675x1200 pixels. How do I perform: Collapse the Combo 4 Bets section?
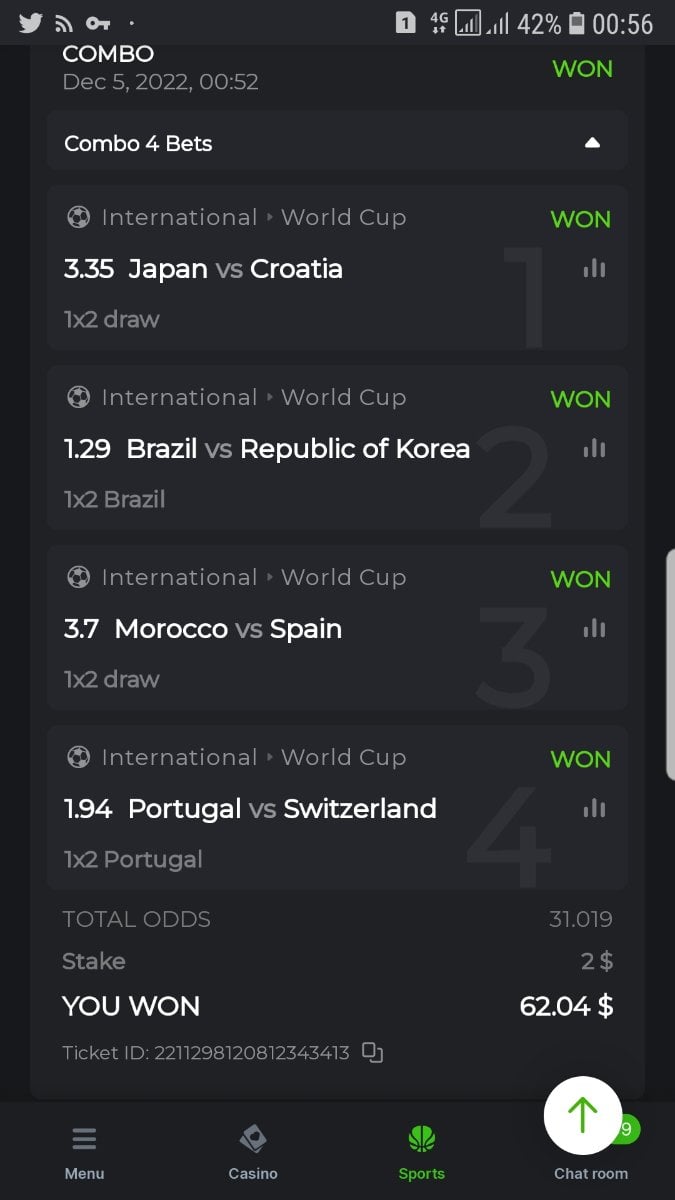click(592, 143)
